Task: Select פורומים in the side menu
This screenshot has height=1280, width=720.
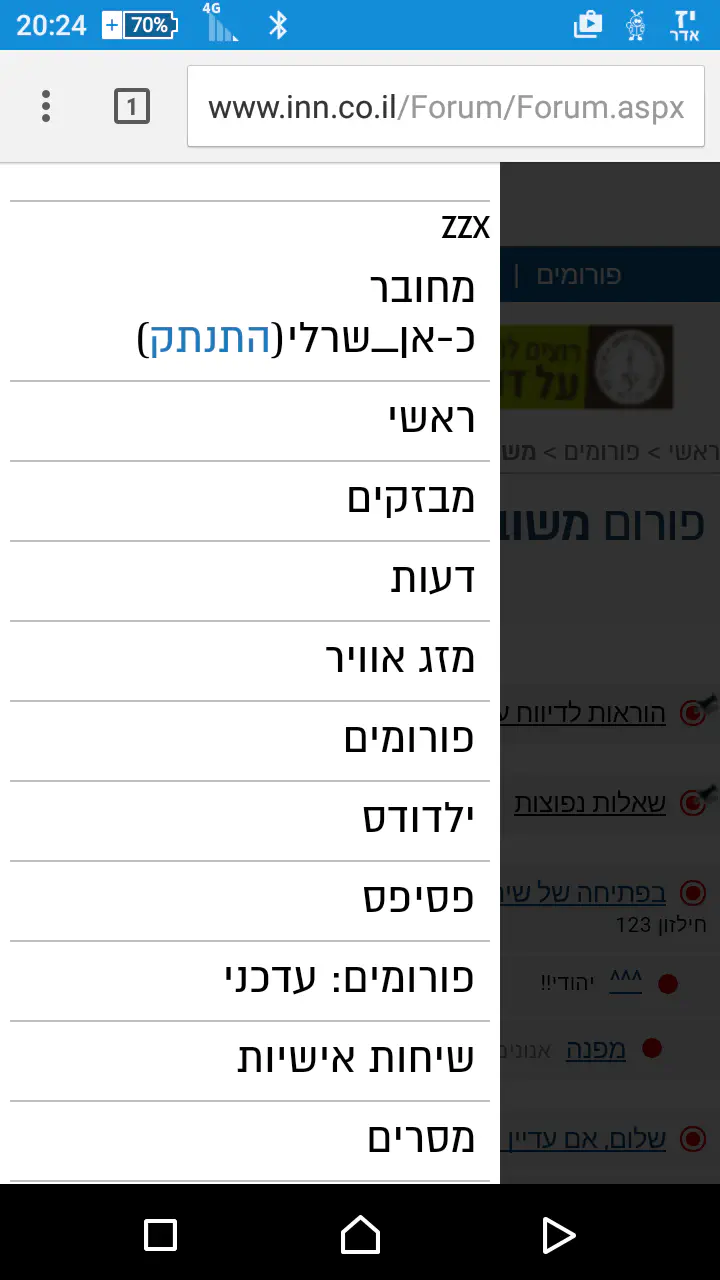Action: click(x=408, y=740)
